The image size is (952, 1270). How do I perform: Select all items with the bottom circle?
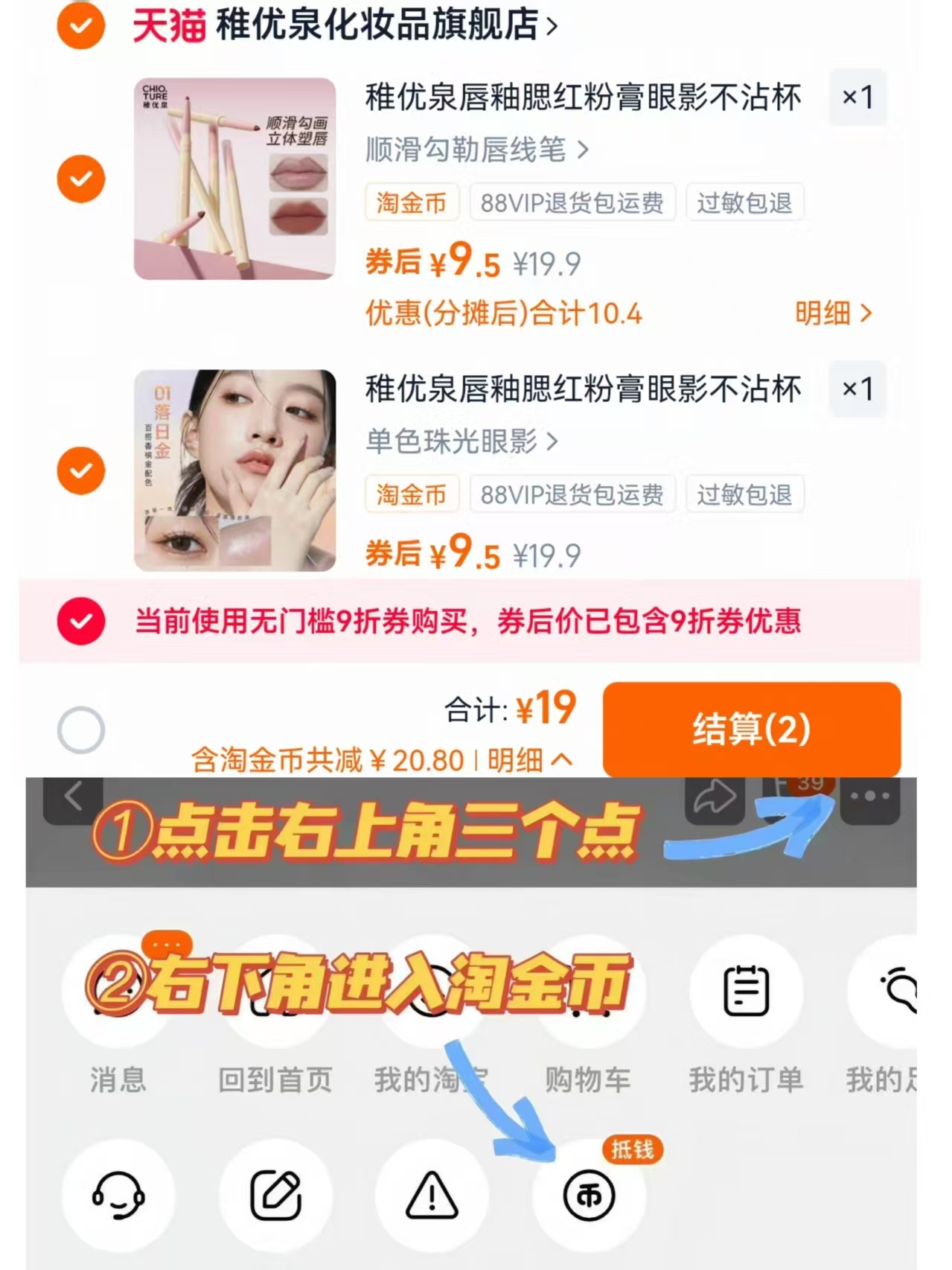point(79,730)
